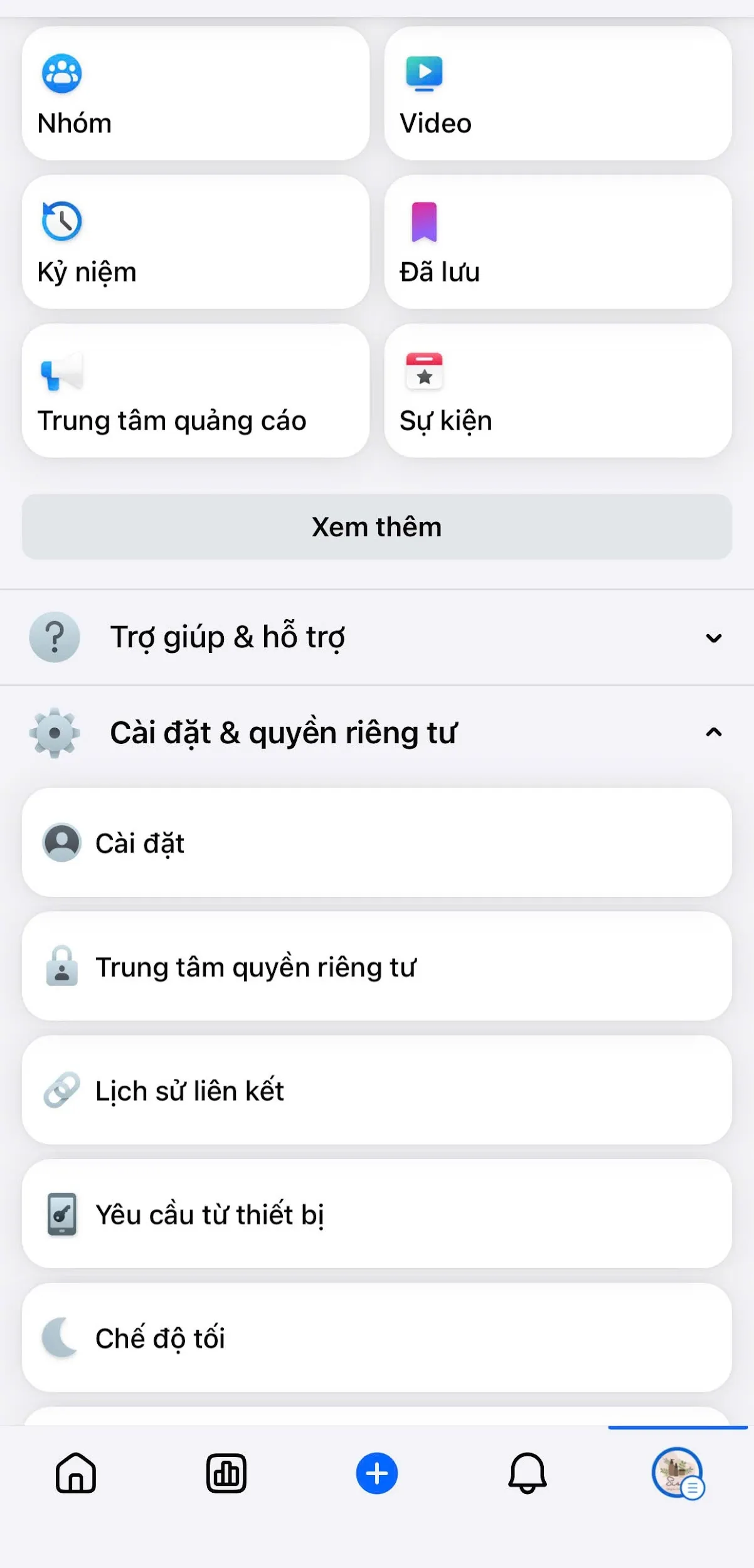Open Chế độ tối menu item
Image resolution: width=754 pixels, height=1568 pixels.
(x=376, y=1339)
